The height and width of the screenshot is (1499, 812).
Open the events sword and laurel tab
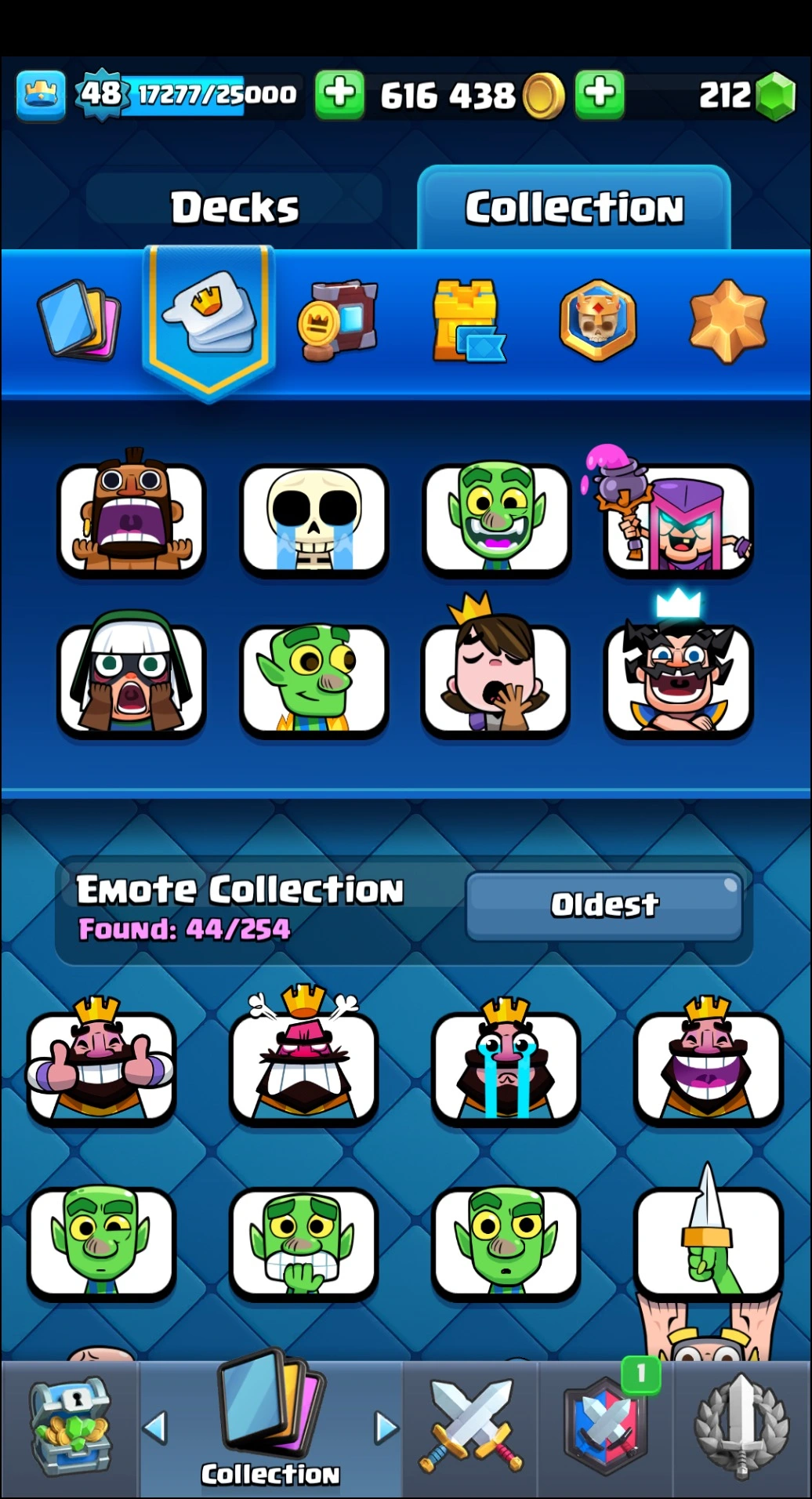click(x=741, y=1428)
